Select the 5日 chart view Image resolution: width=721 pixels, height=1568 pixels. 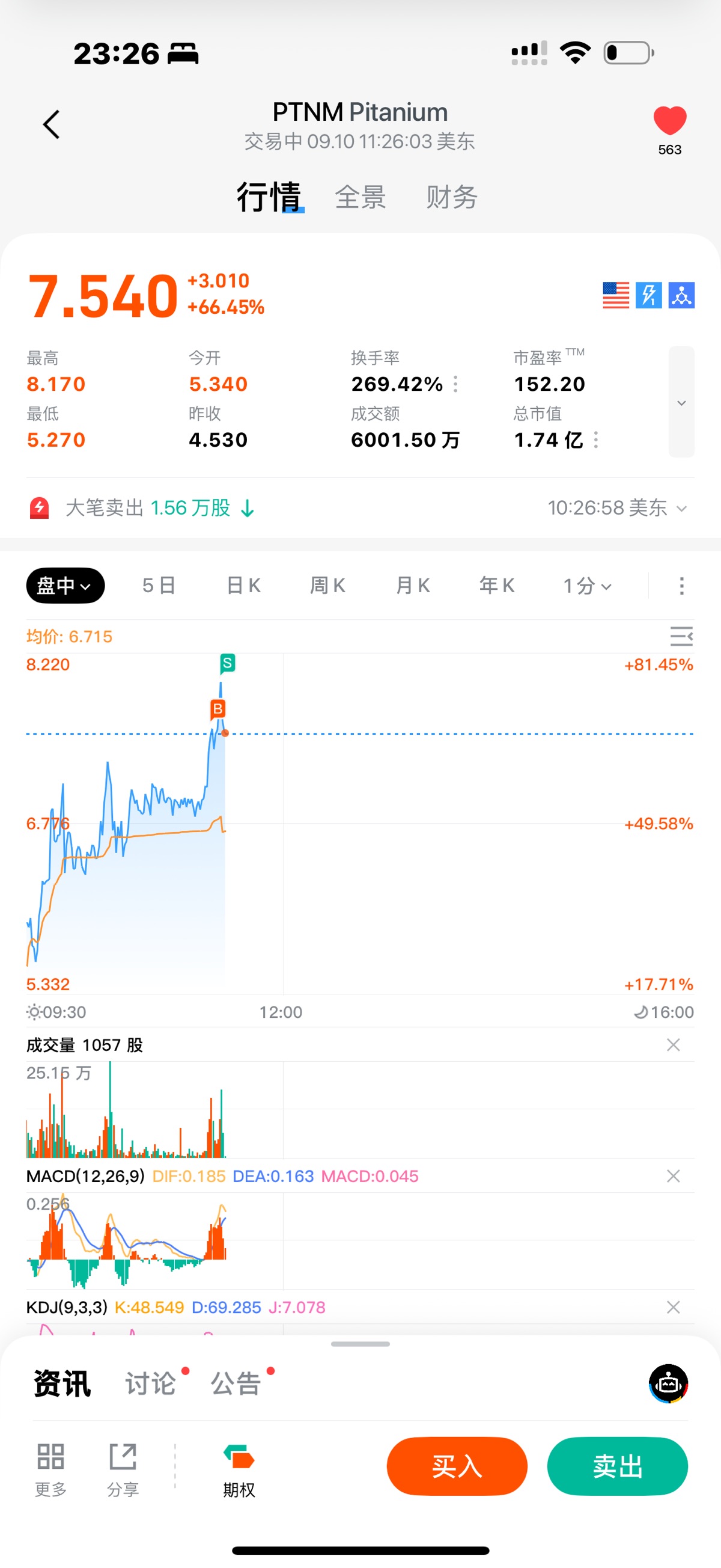click(159, 586)
